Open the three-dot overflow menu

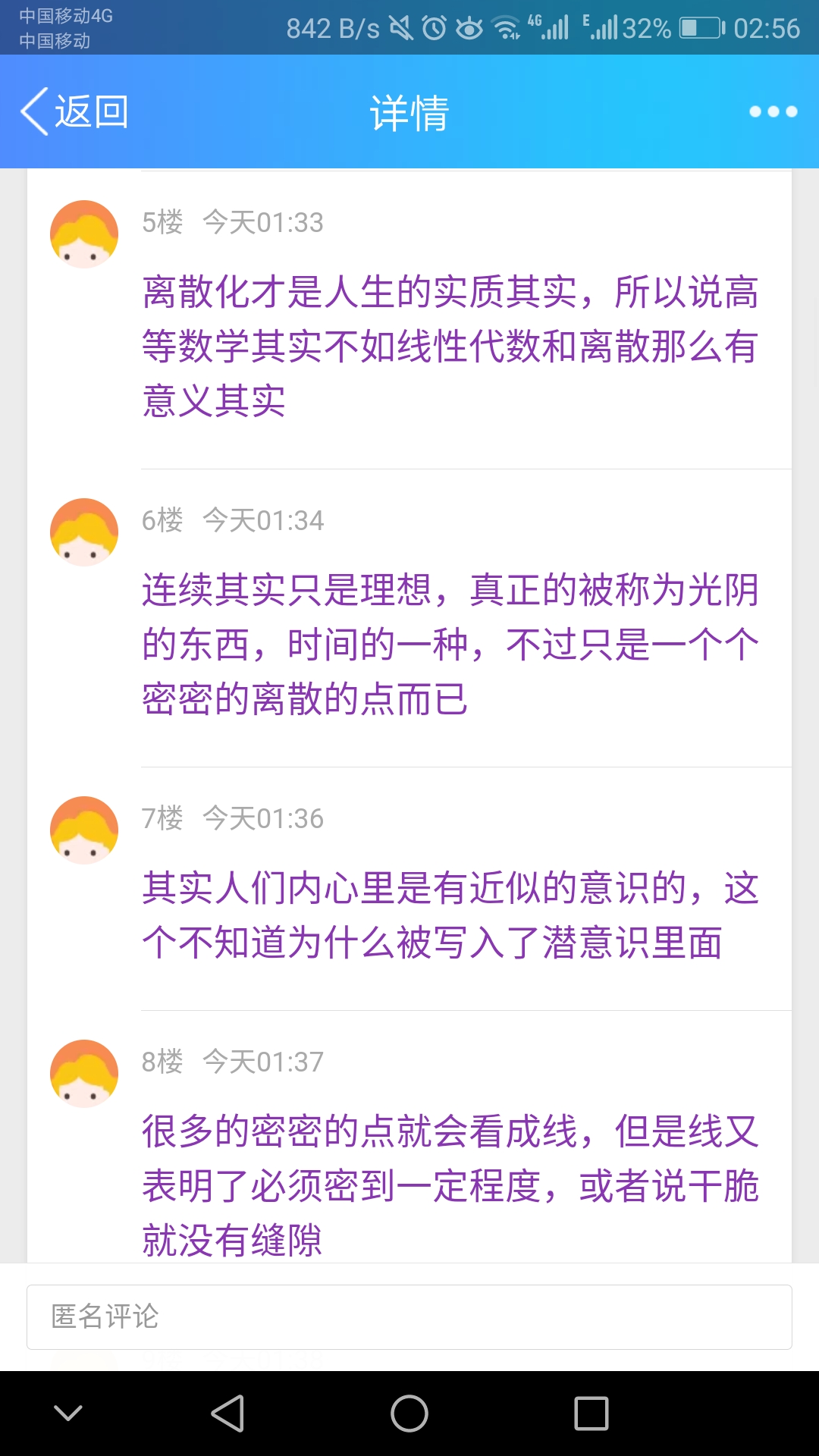pos(773,111)
